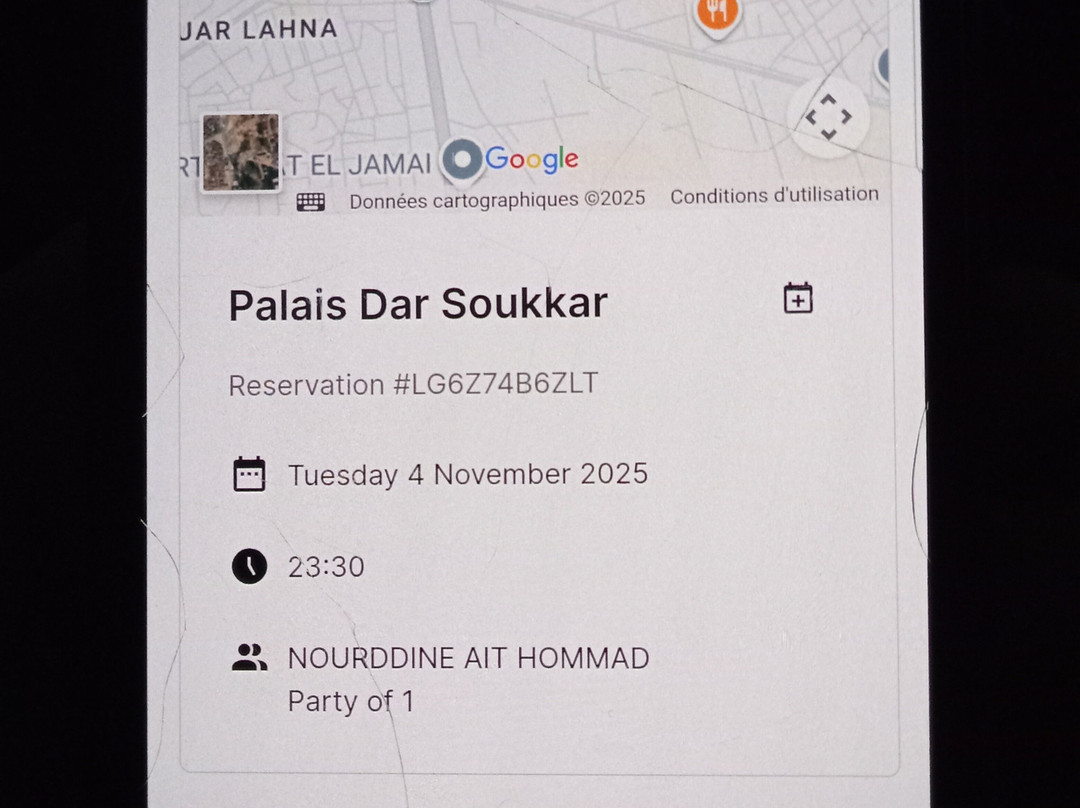
Task: Add the reservation to calendar
Action: 797,298
